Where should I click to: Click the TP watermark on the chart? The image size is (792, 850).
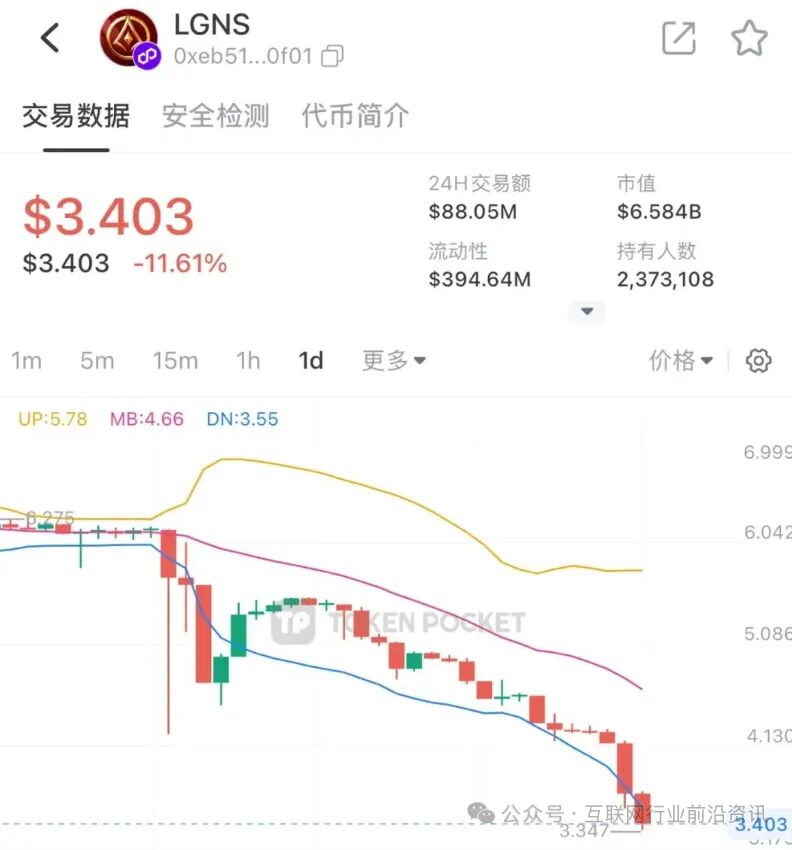298,622
